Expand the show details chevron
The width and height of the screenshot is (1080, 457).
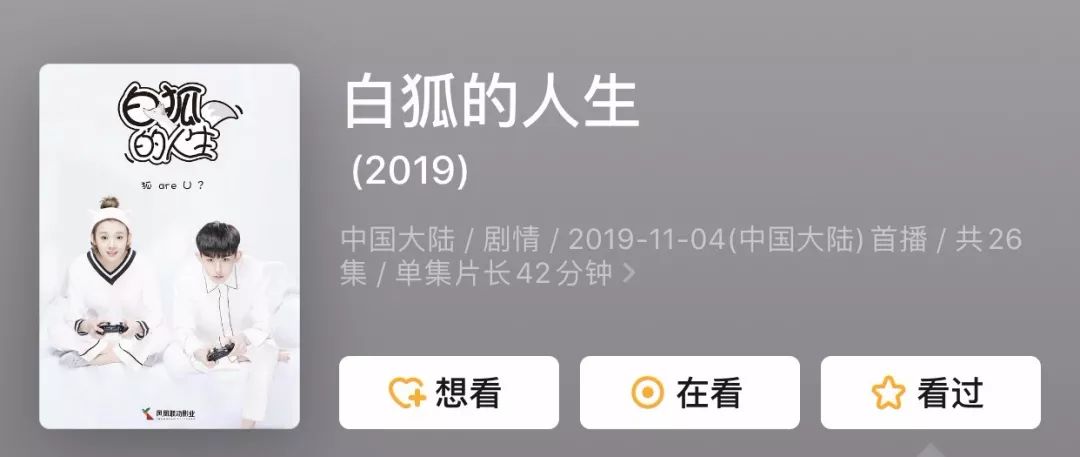click(x=628, y=273)
